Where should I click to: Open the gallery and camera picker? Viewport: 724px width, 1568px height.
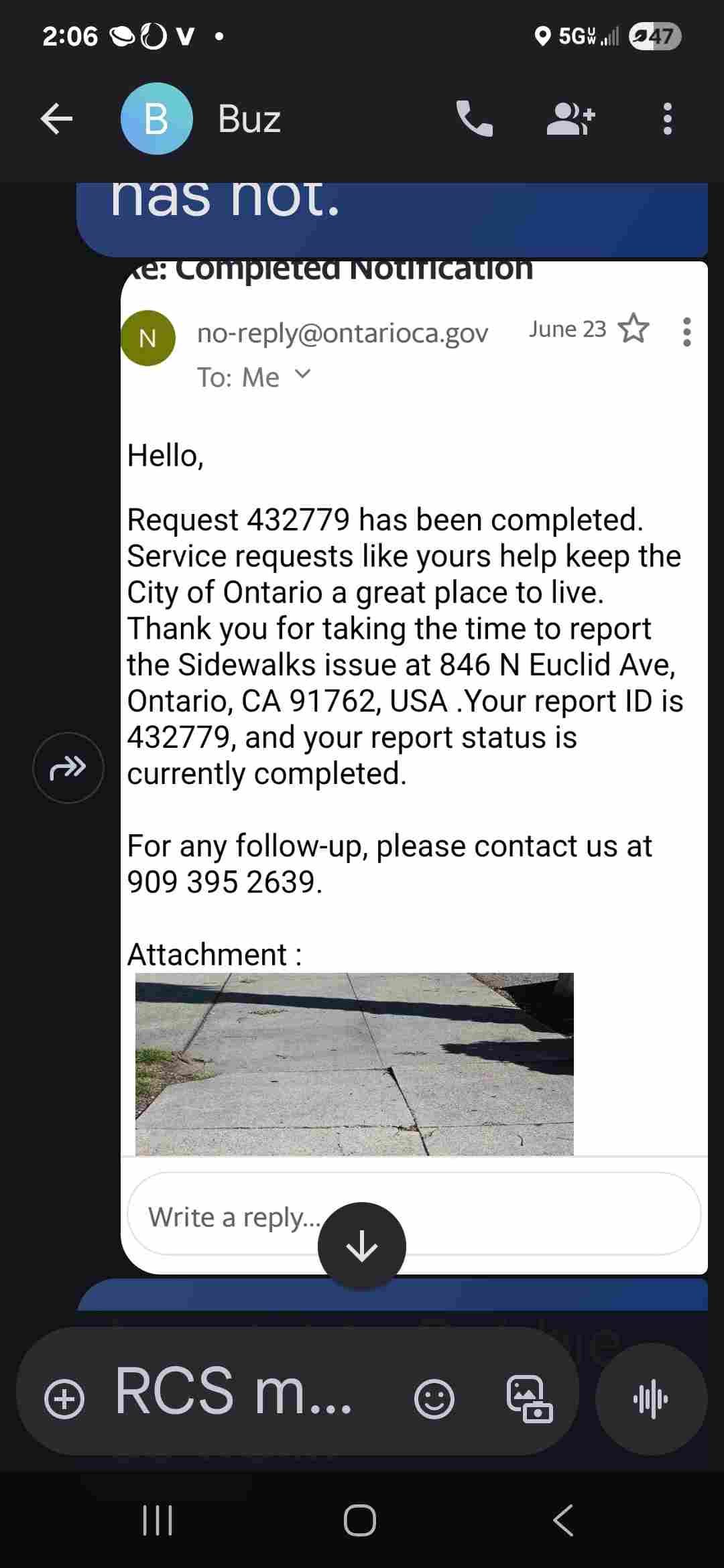tap(529, 1399)
